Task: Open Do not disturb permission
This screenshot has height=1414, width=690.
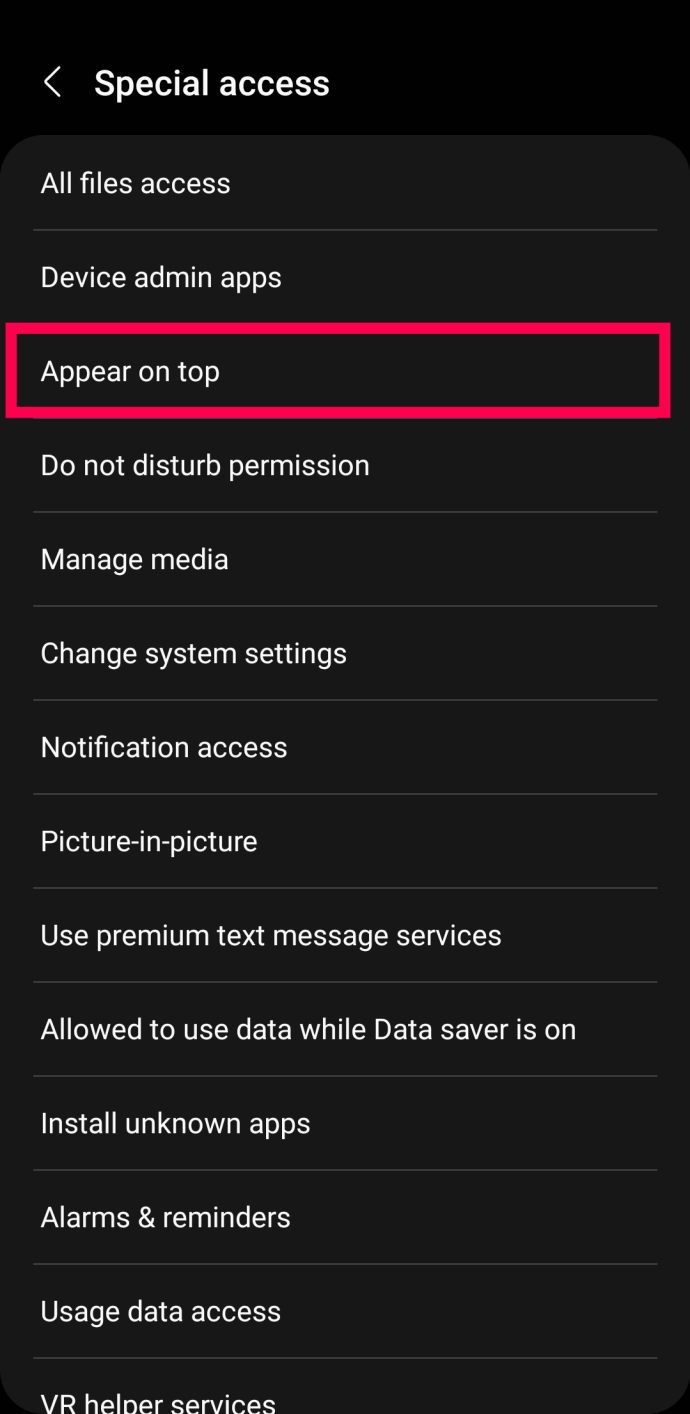Action: click(x=345, y=465)
